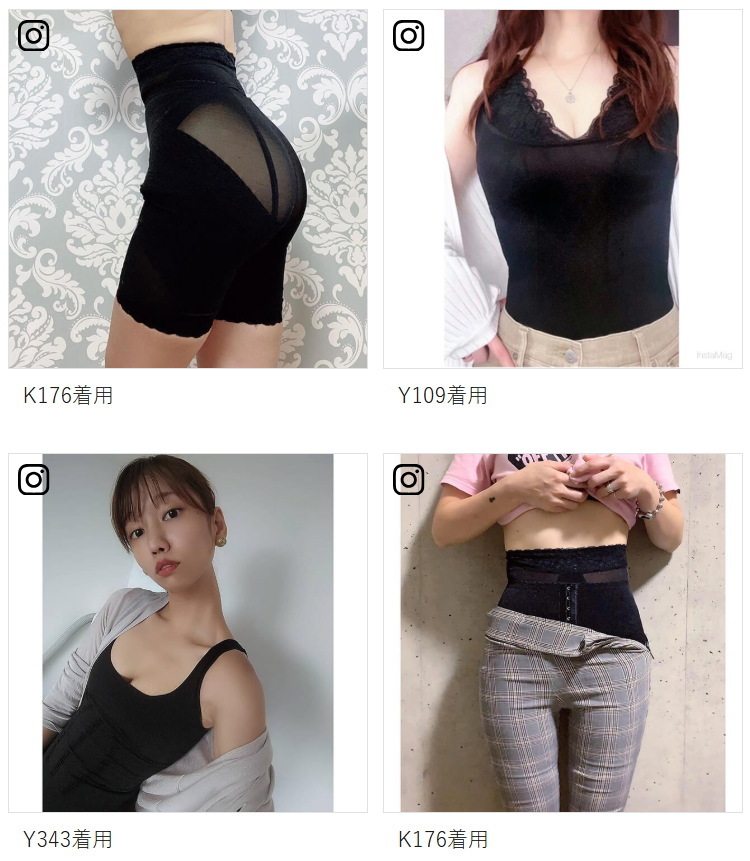Open the K176着用 photo with plaid pants
This screenshot has width=750, height=861.
point(562,632)
